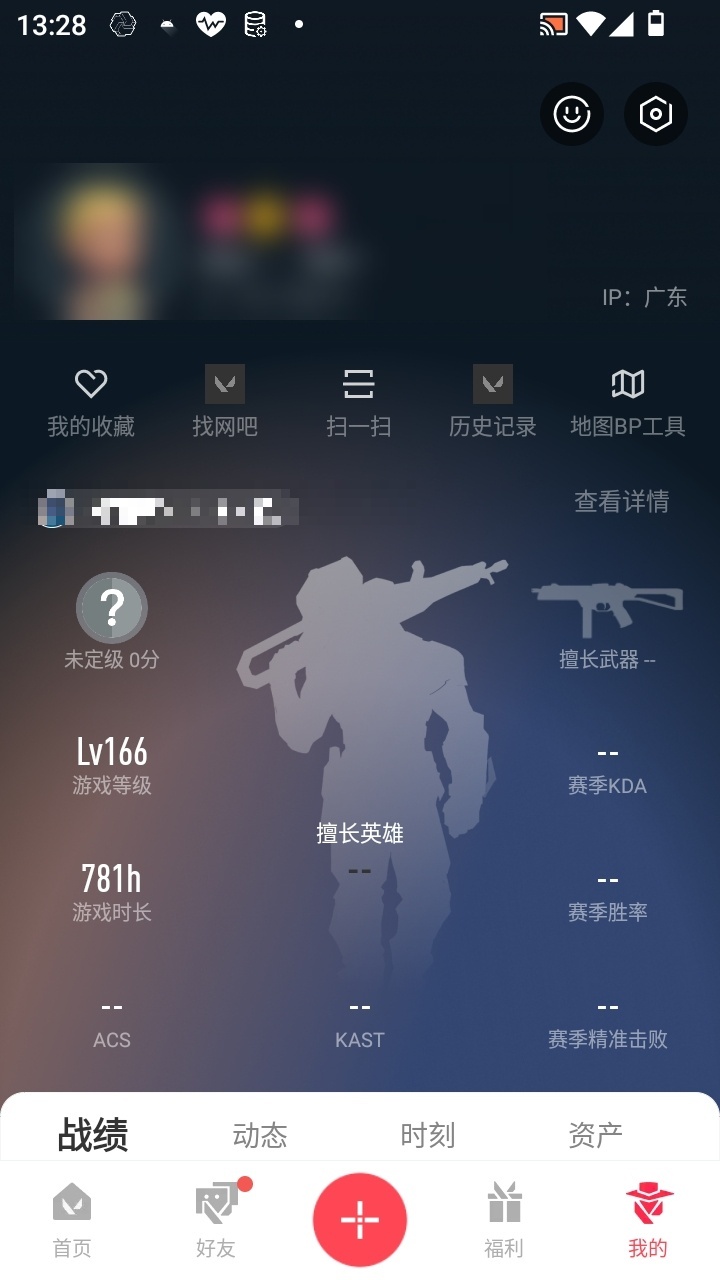The height and width of the screenshot is (1280, 720).
Task: Open 地图BP工具
Action: click(x=628, y=402)
